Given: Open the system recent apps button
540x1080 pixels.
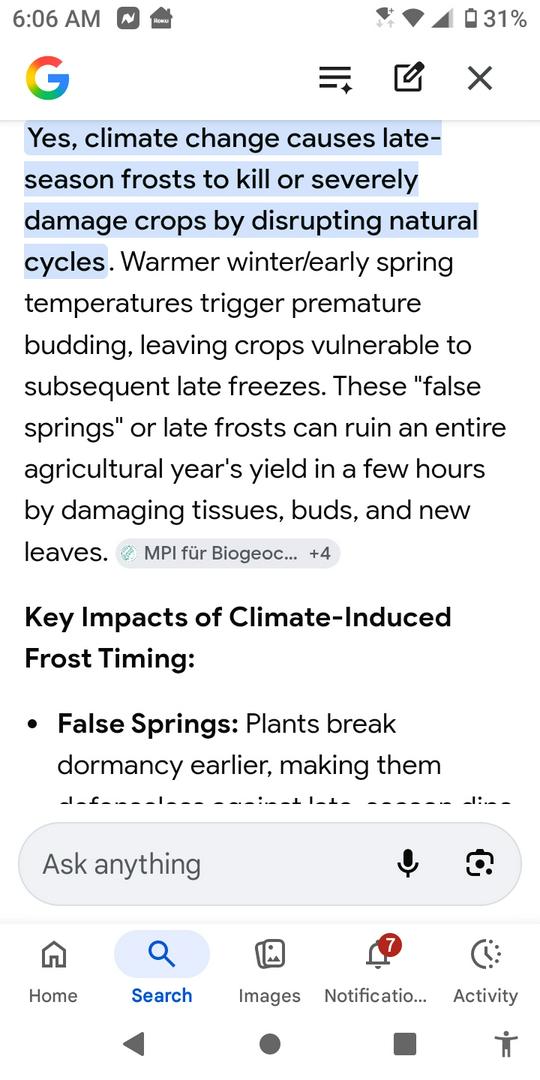Looking at the screenshot, I should [x=405, y=1044].
